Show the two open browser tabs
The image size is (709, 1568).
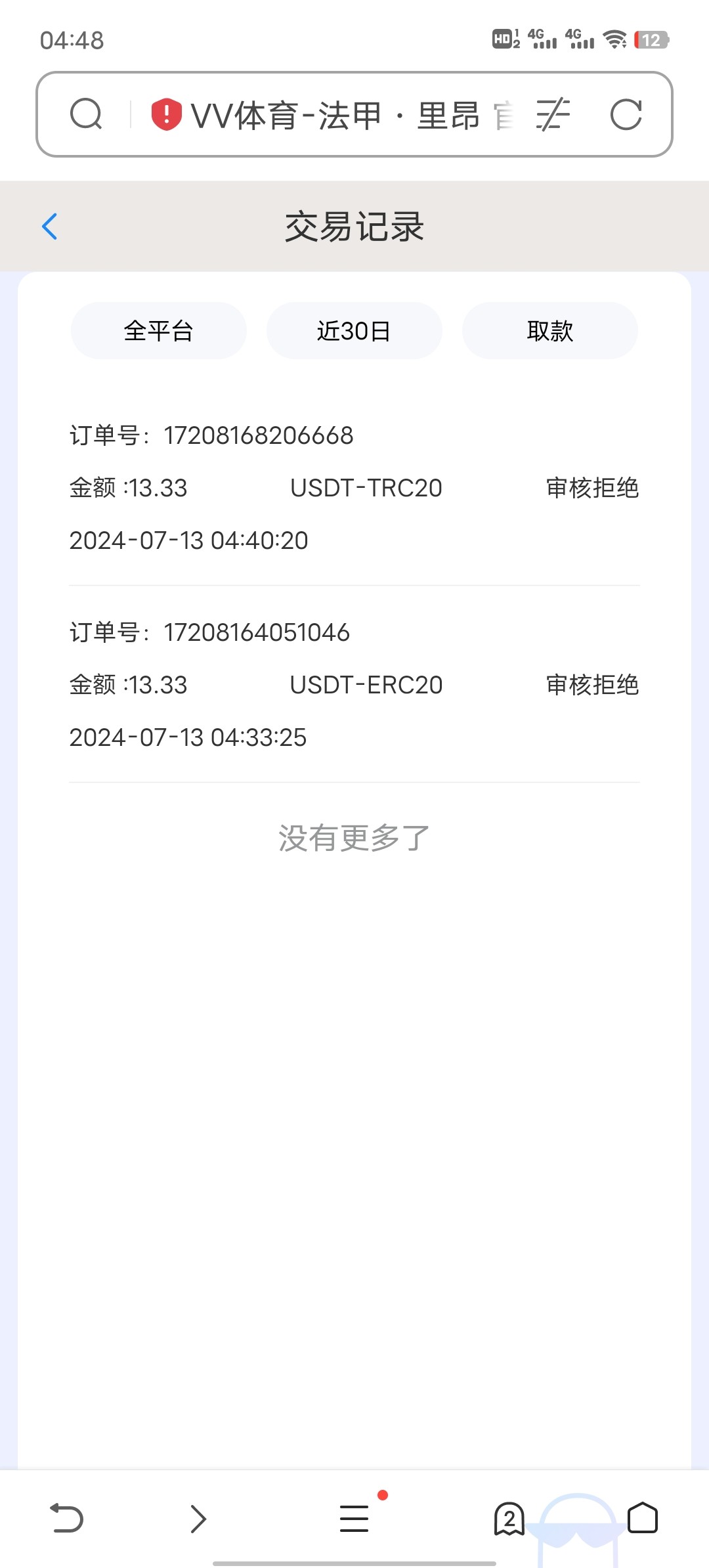pos(509,1518)
